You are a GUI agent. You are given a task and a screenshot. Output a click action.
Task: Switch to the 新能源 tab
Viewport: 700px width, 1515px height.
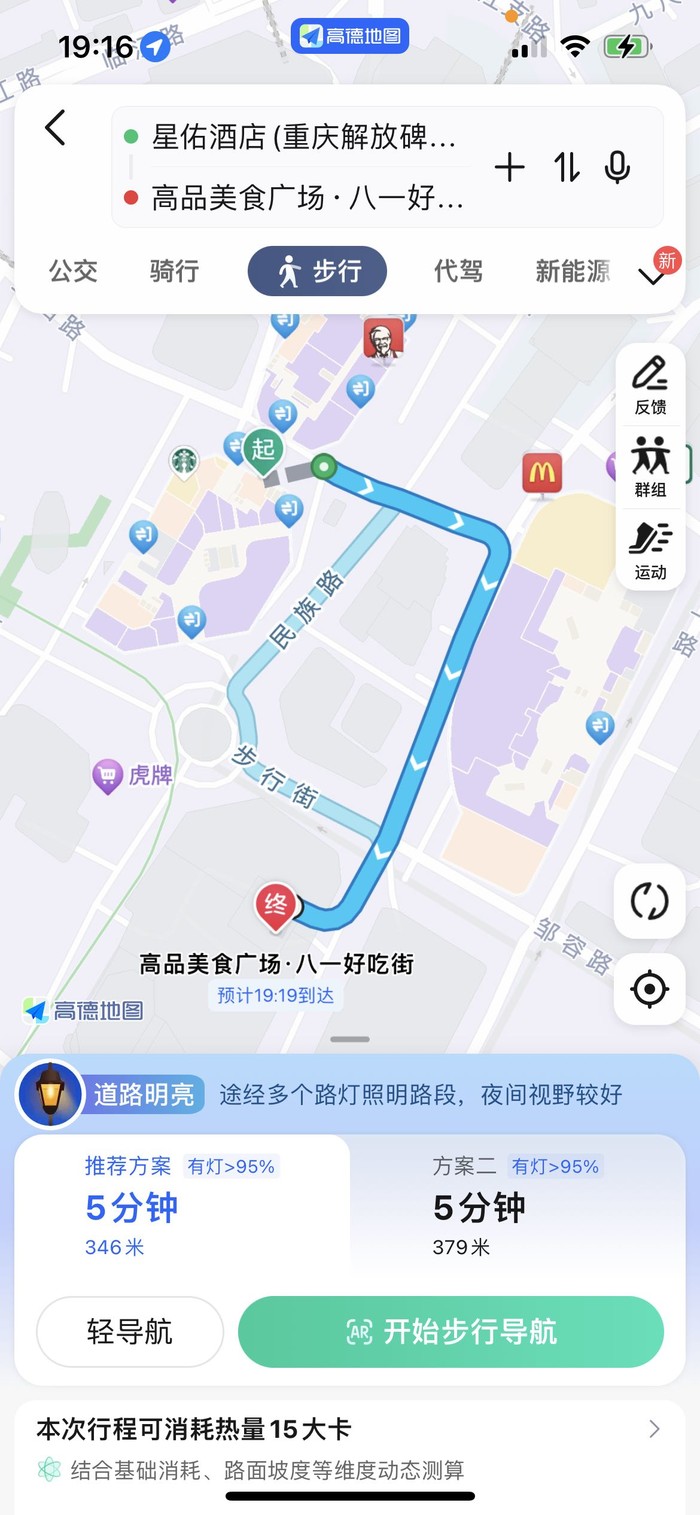point(572,271)
